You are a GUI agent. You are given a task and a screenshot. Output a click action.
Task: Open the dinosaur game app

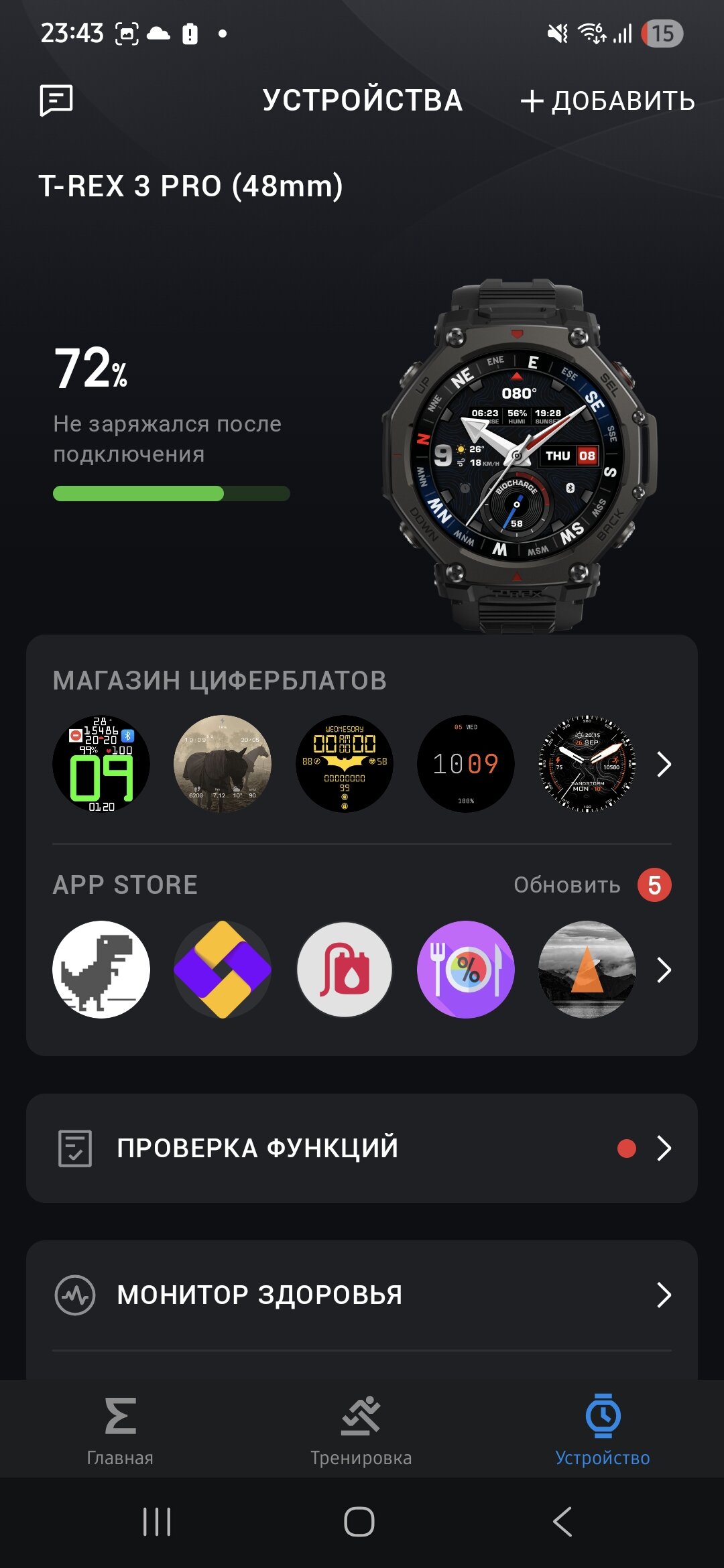(x=101, y=970)
